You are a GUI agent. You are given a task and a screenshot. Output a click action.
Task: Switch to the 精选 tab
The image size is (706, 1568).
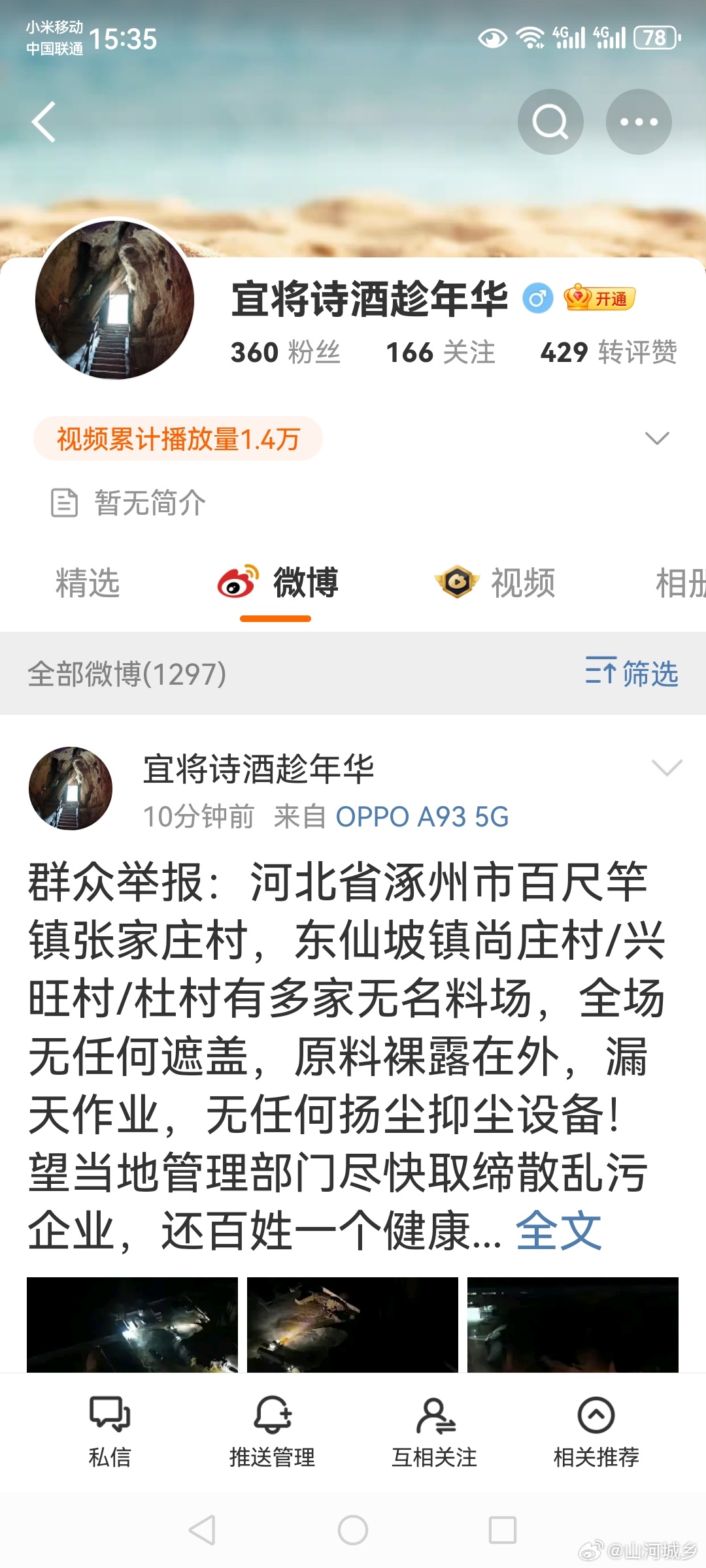(88, 583)
